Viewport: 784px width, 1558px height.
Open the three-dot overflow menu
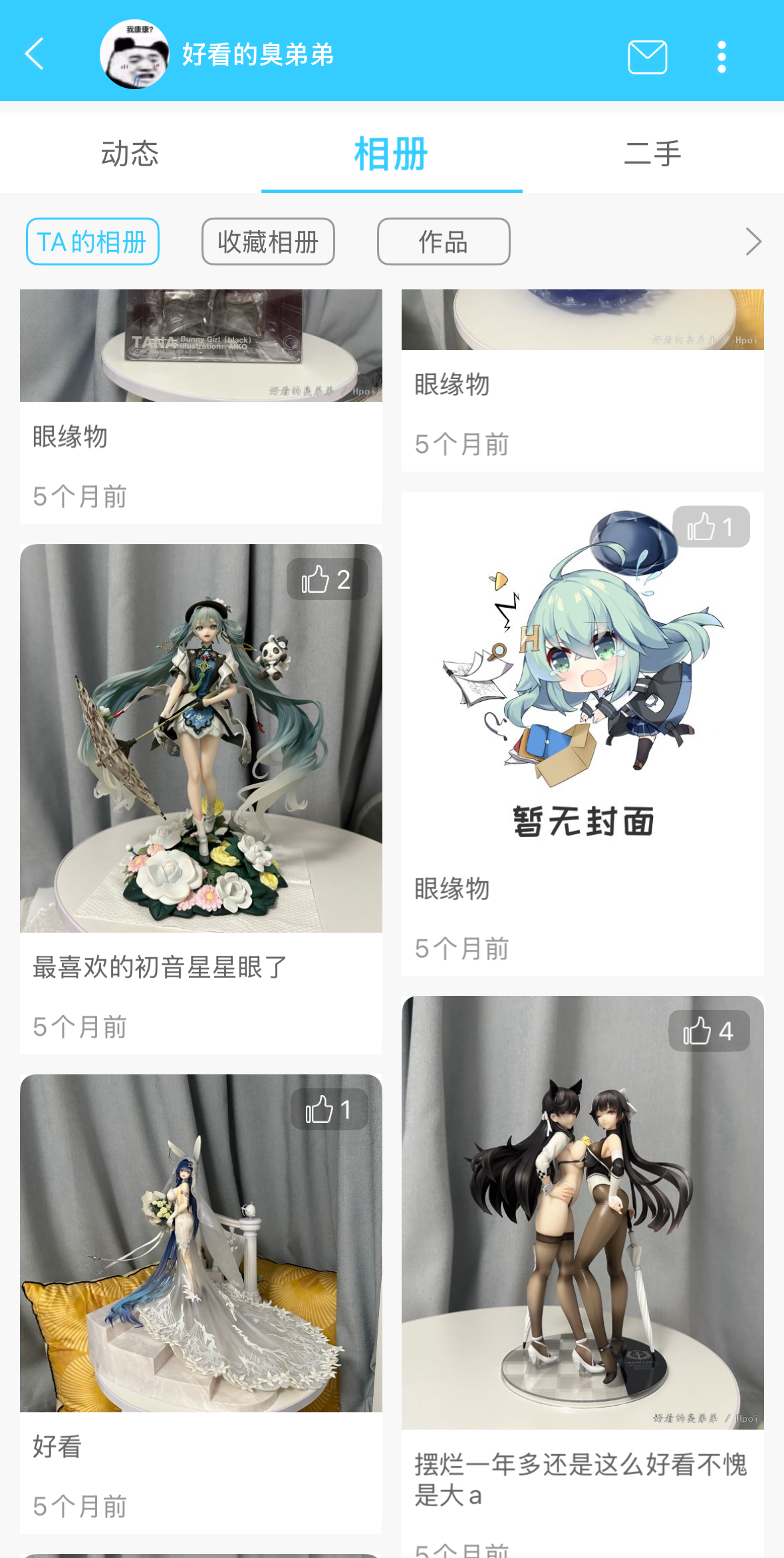coord(721,57)
